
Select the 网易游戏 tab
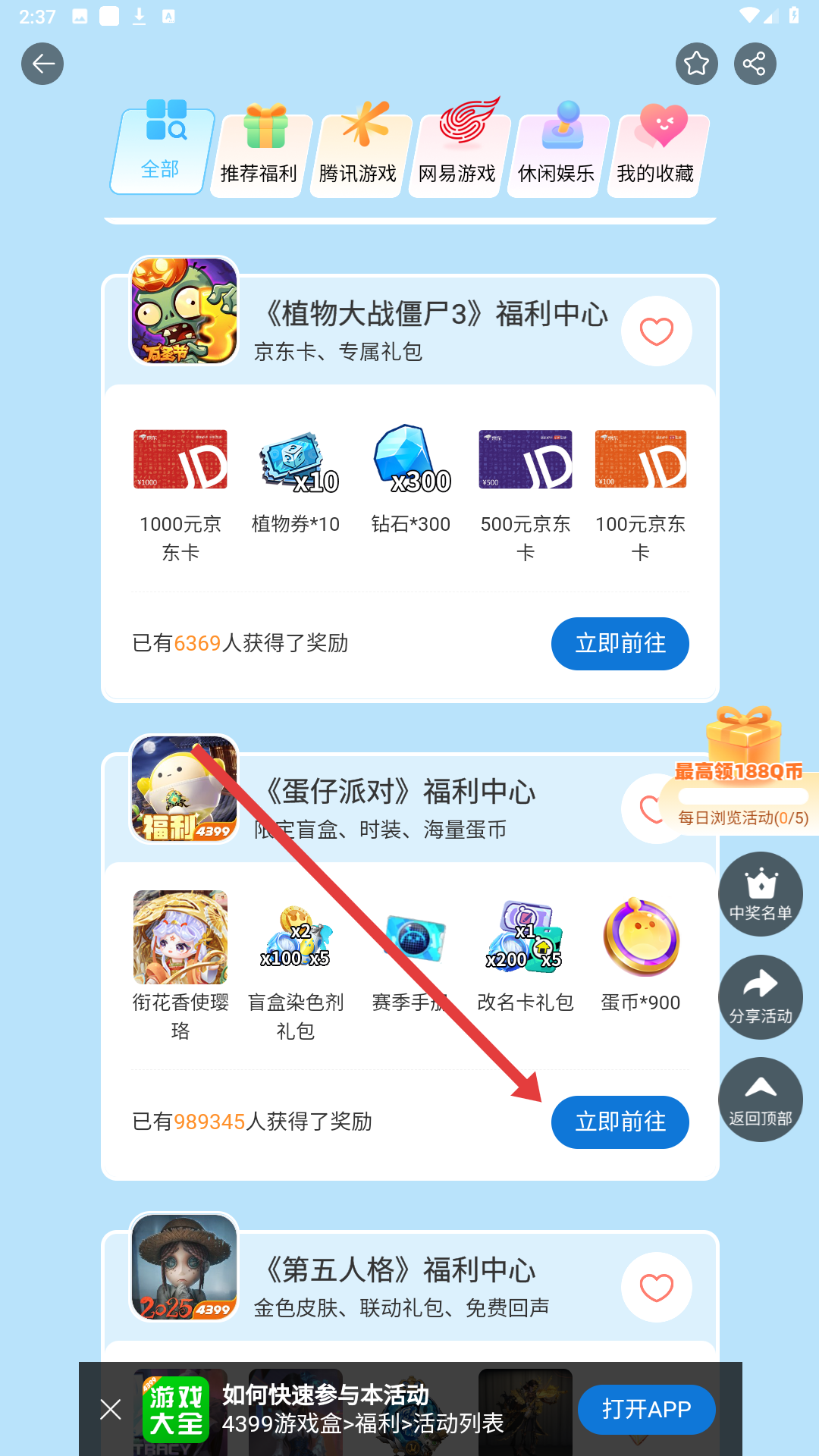tap(457, 157)
